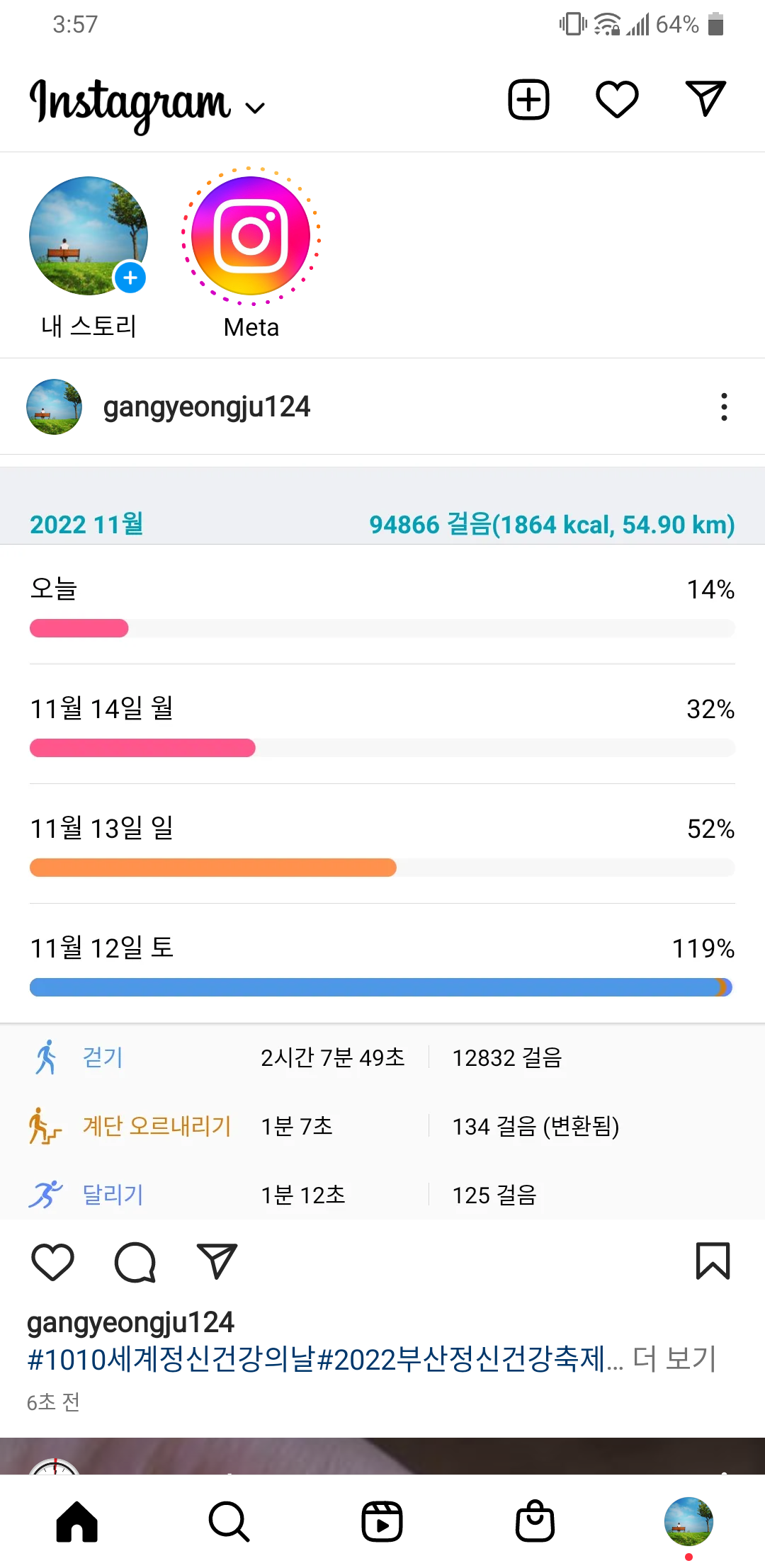This screenshot has height=1568, width=765.
Task: Bookmark gangyeongju124's post
Action: pos(713,1261)
